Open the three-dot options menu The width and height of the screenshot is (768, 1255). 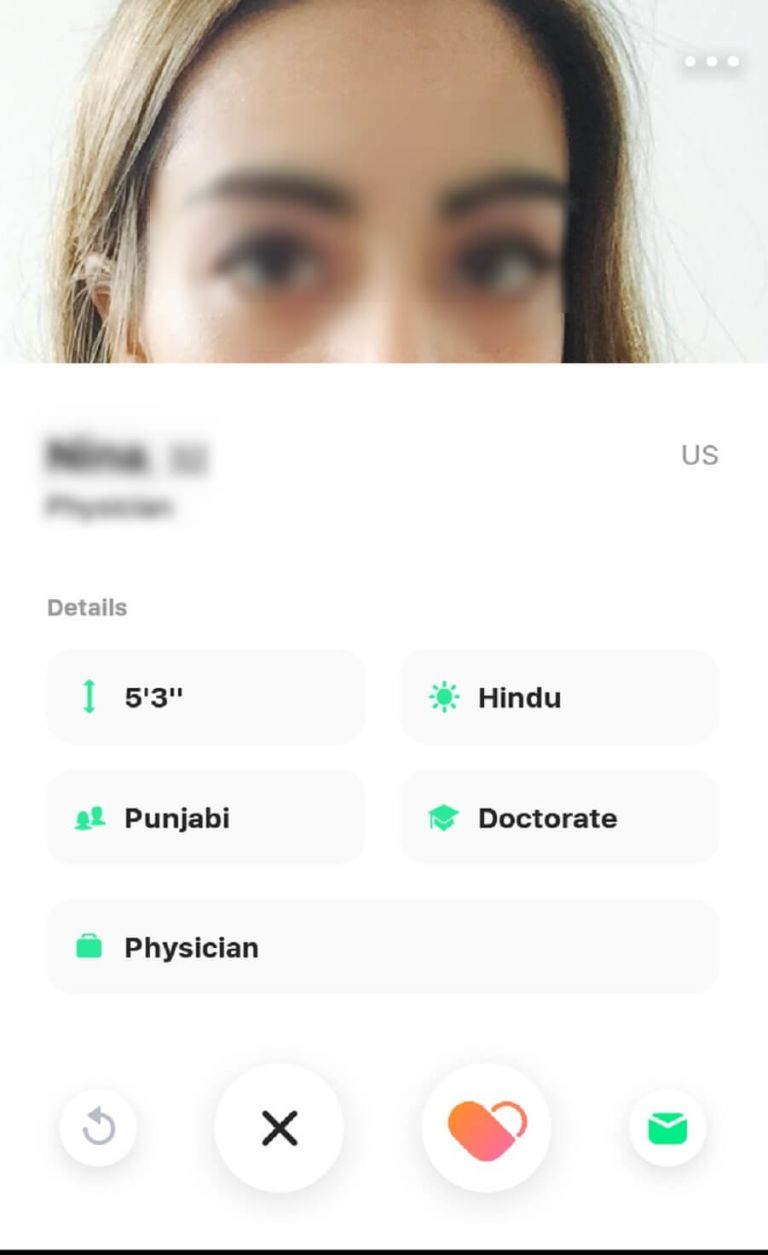click(x=710, y=61)
